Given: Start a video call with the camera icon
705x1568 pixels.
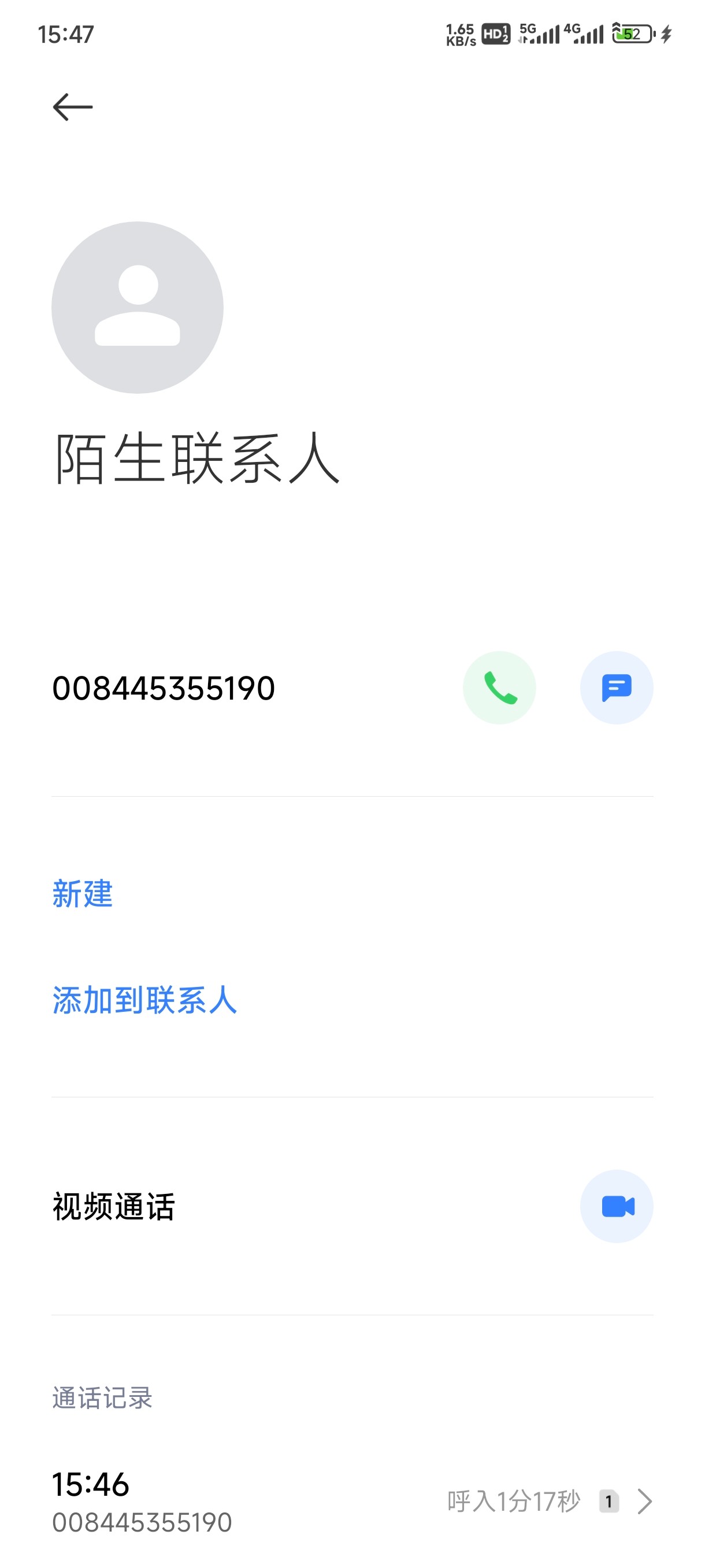Looking at the screenshot, I should [616, 1206].
